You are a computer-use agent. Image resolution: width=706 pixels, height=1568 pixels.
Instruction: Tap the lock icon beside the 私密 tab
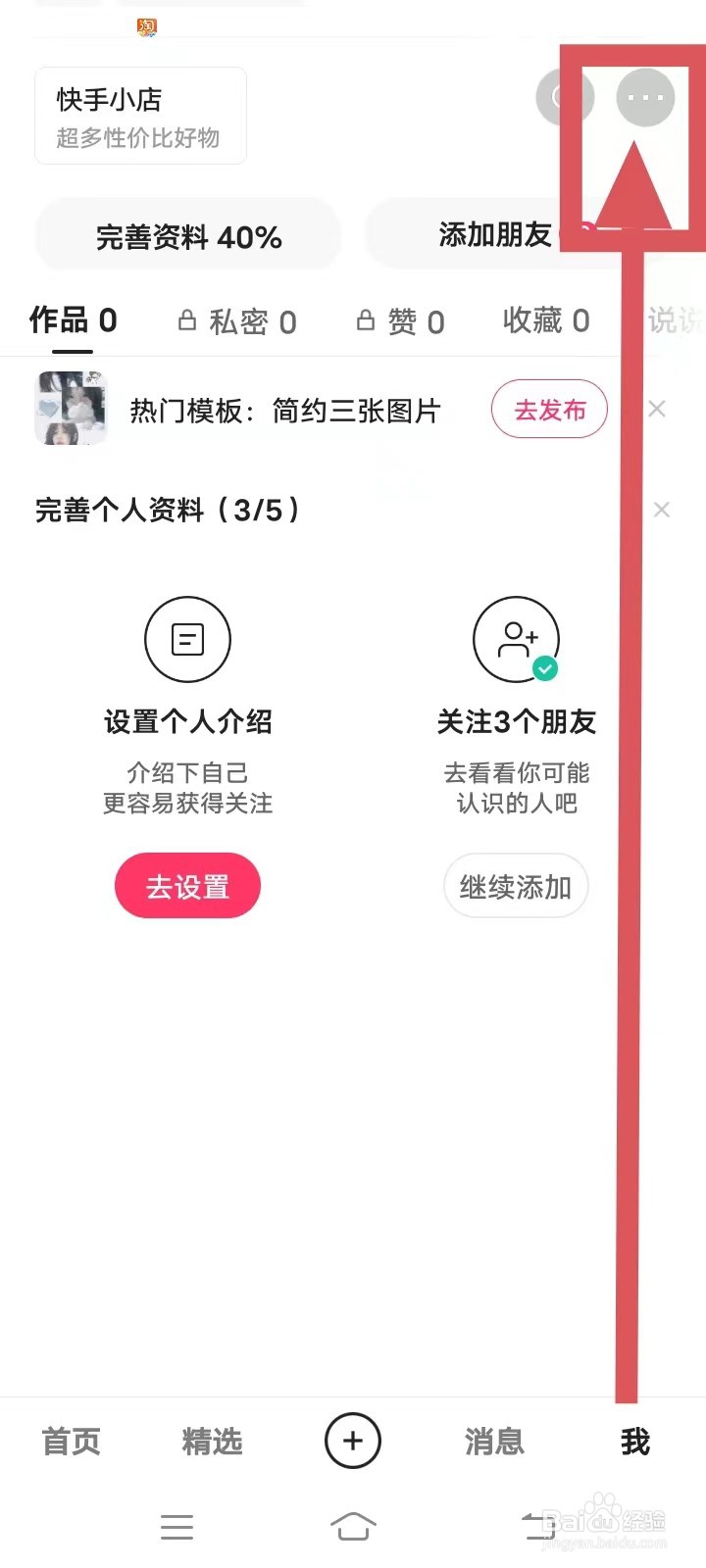(x=187, y=319)
